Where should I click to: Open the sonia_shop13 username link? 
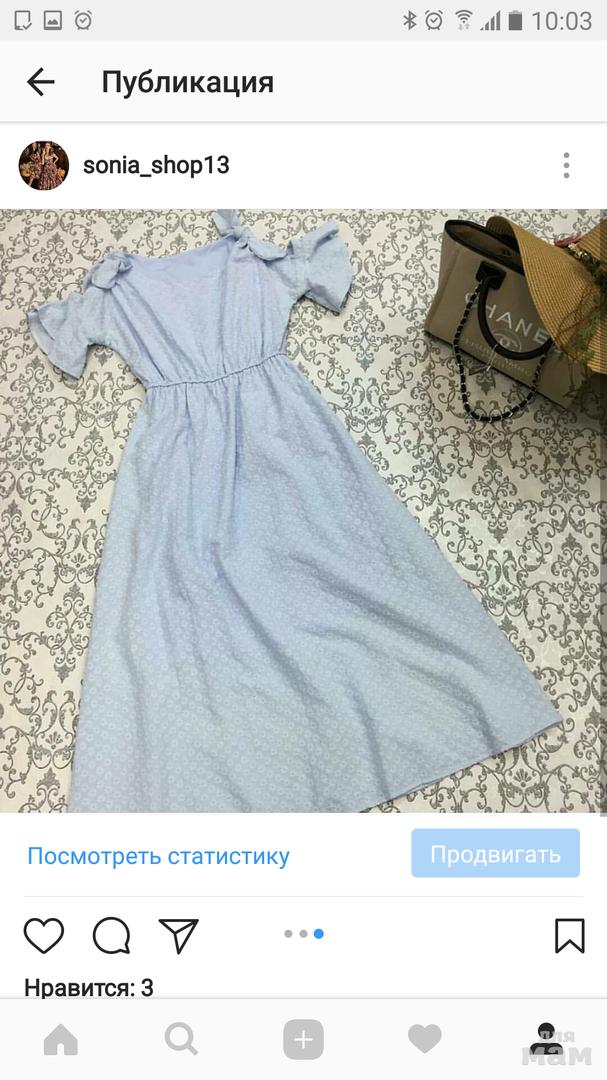click(x=156, y=165)
